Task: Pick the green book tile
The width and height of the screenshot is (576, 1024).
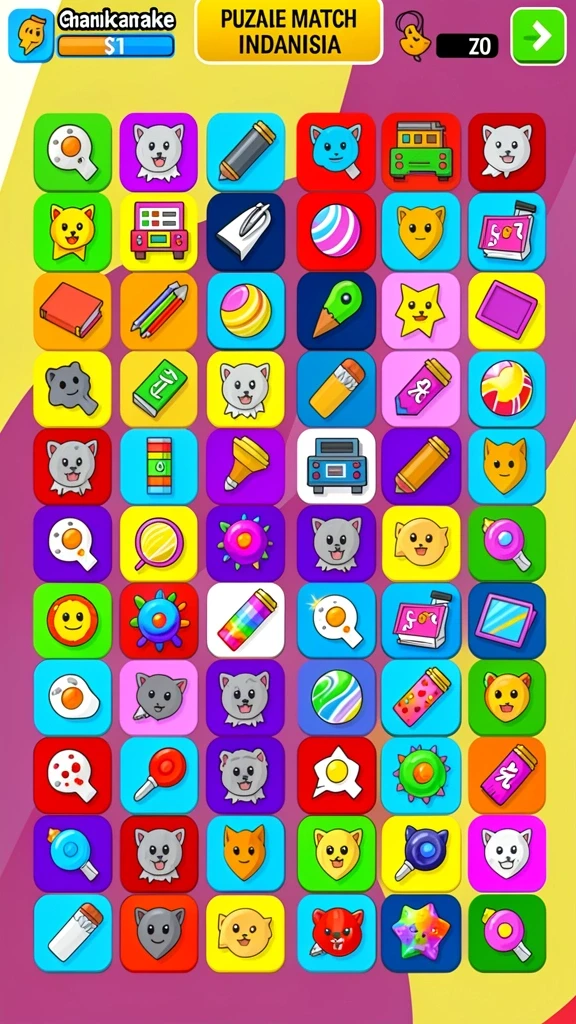Action: pos(159,389)
